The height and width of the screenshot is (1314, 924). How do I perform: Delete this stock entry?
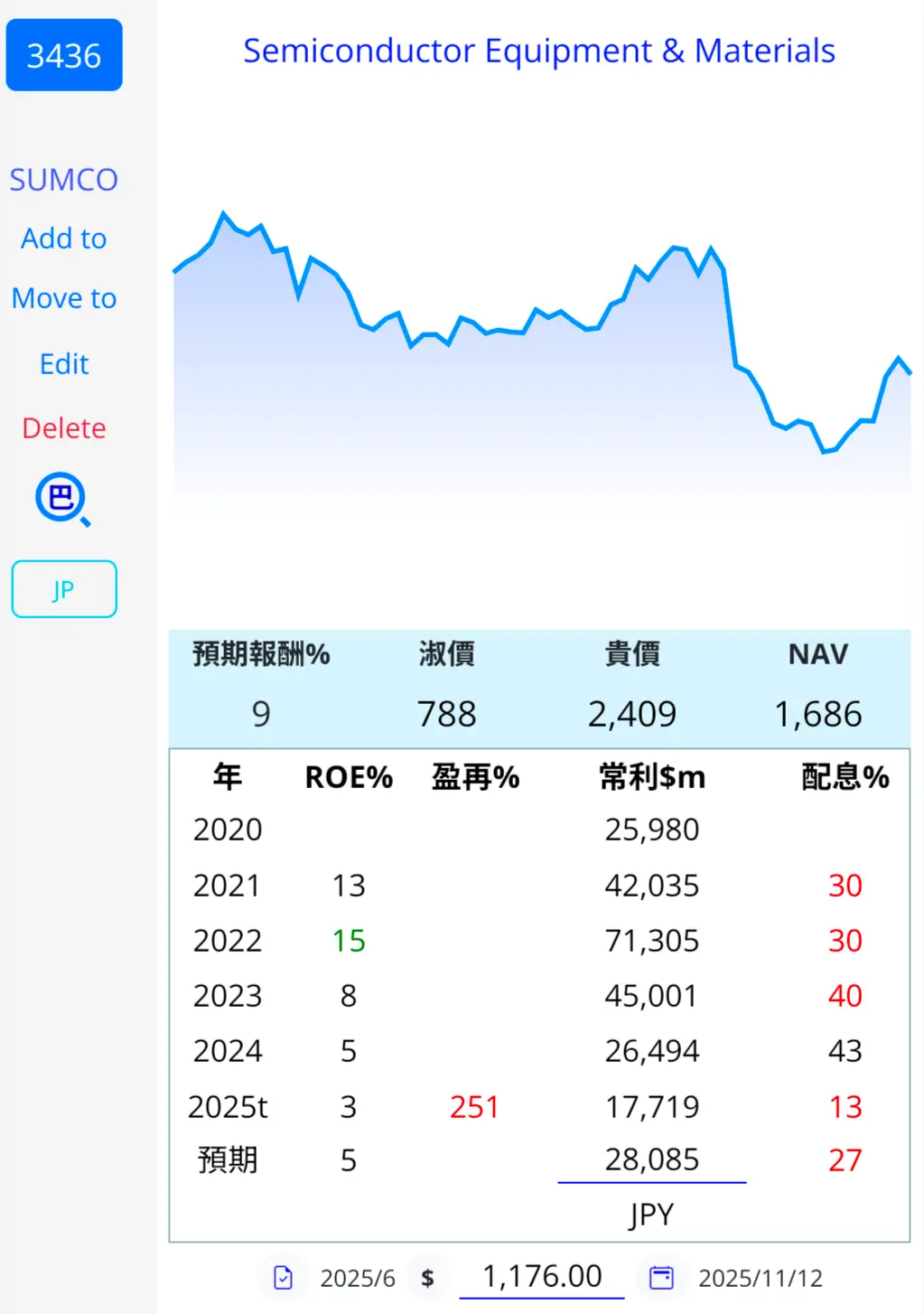point(64,428)
